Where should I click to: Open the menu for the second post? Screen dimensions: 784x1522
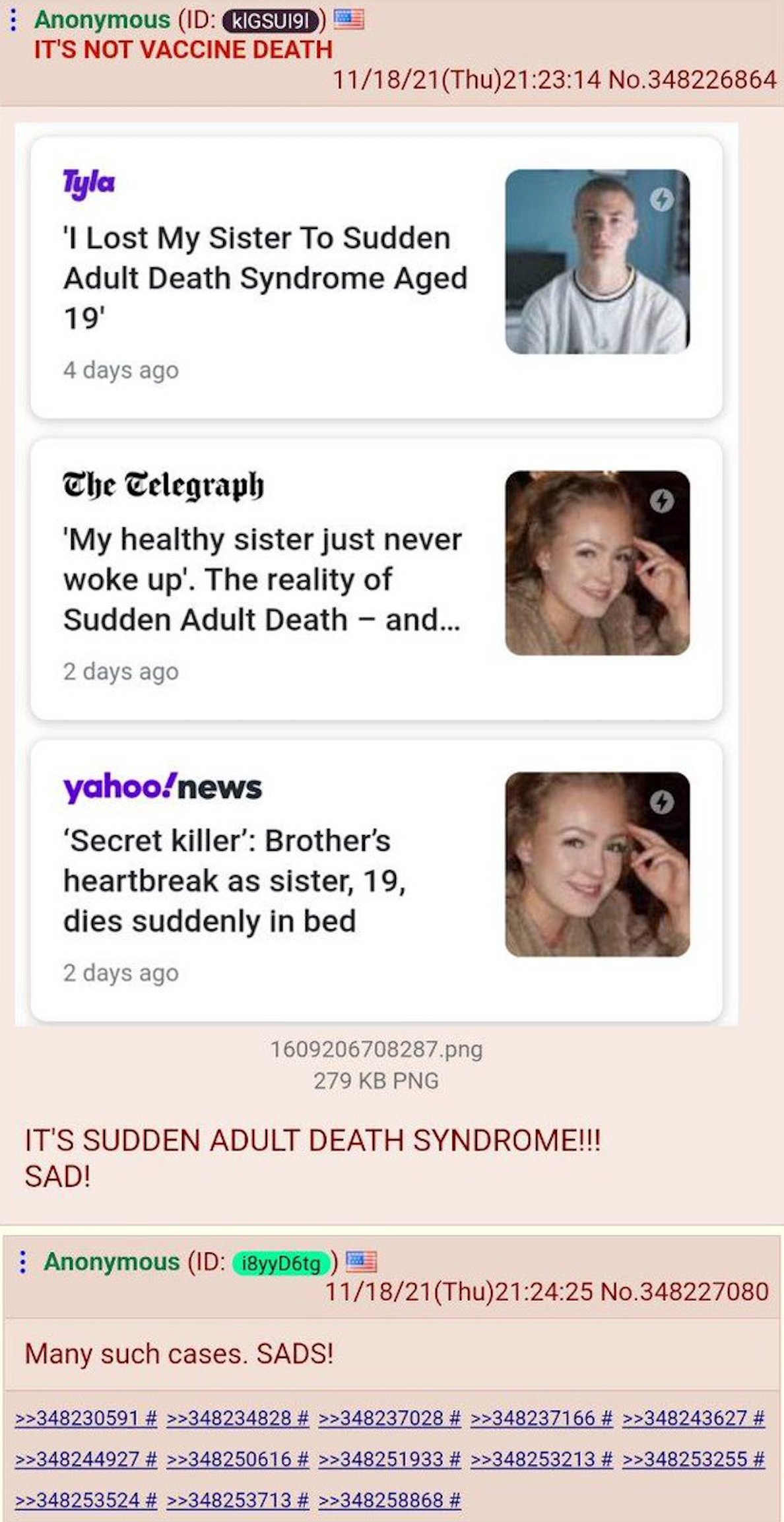pos(23,1263)
